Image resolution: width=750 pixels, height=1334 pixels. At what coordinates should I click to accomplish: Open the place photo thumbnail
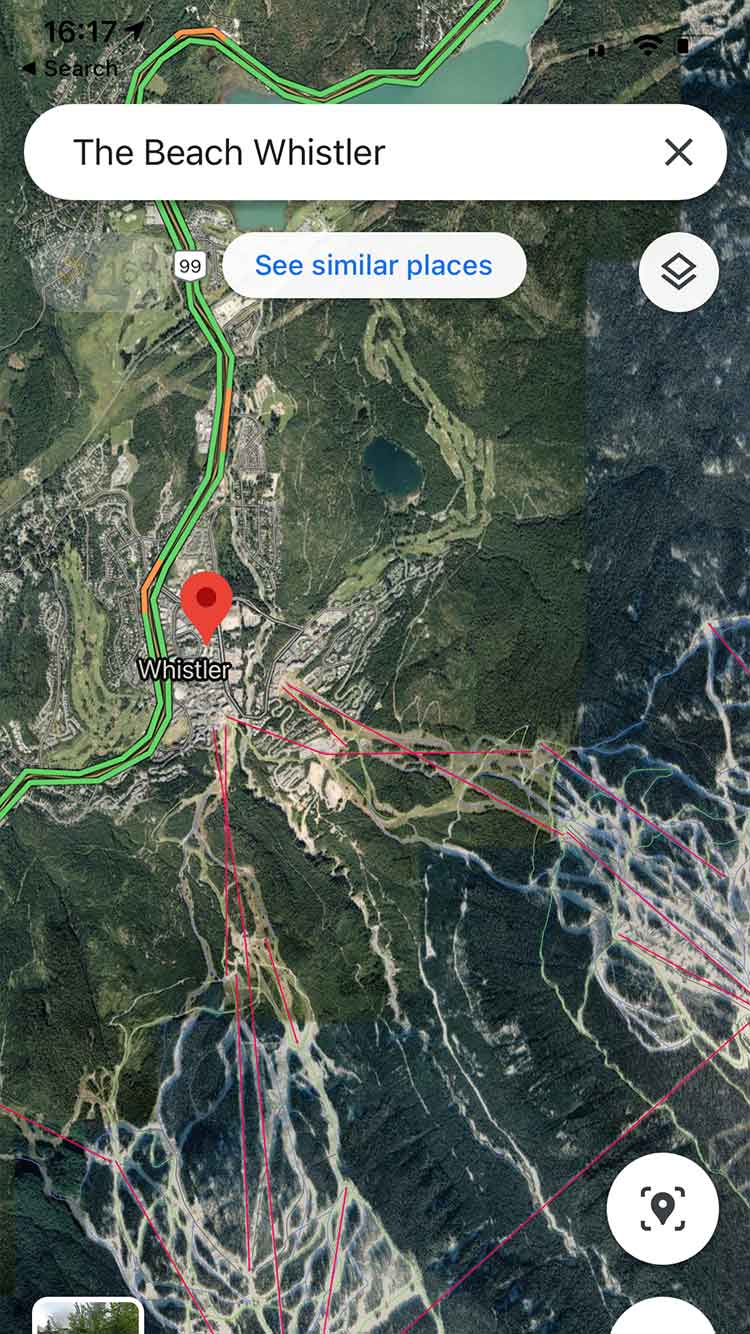coord(88,1316)
